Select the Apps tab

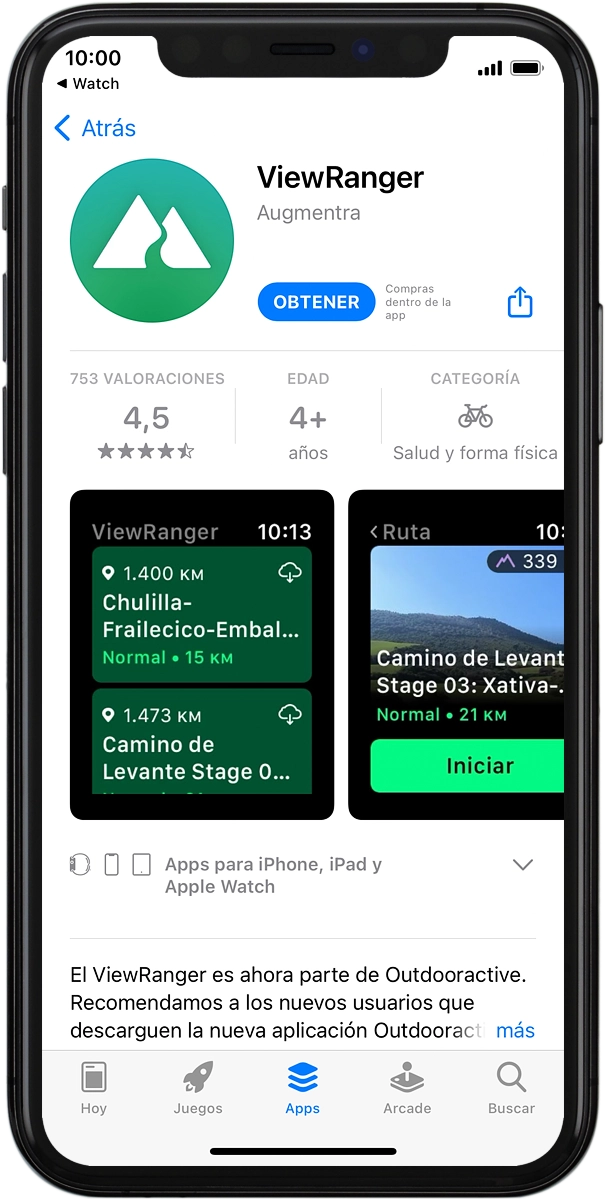click(x=302, y=1089)
